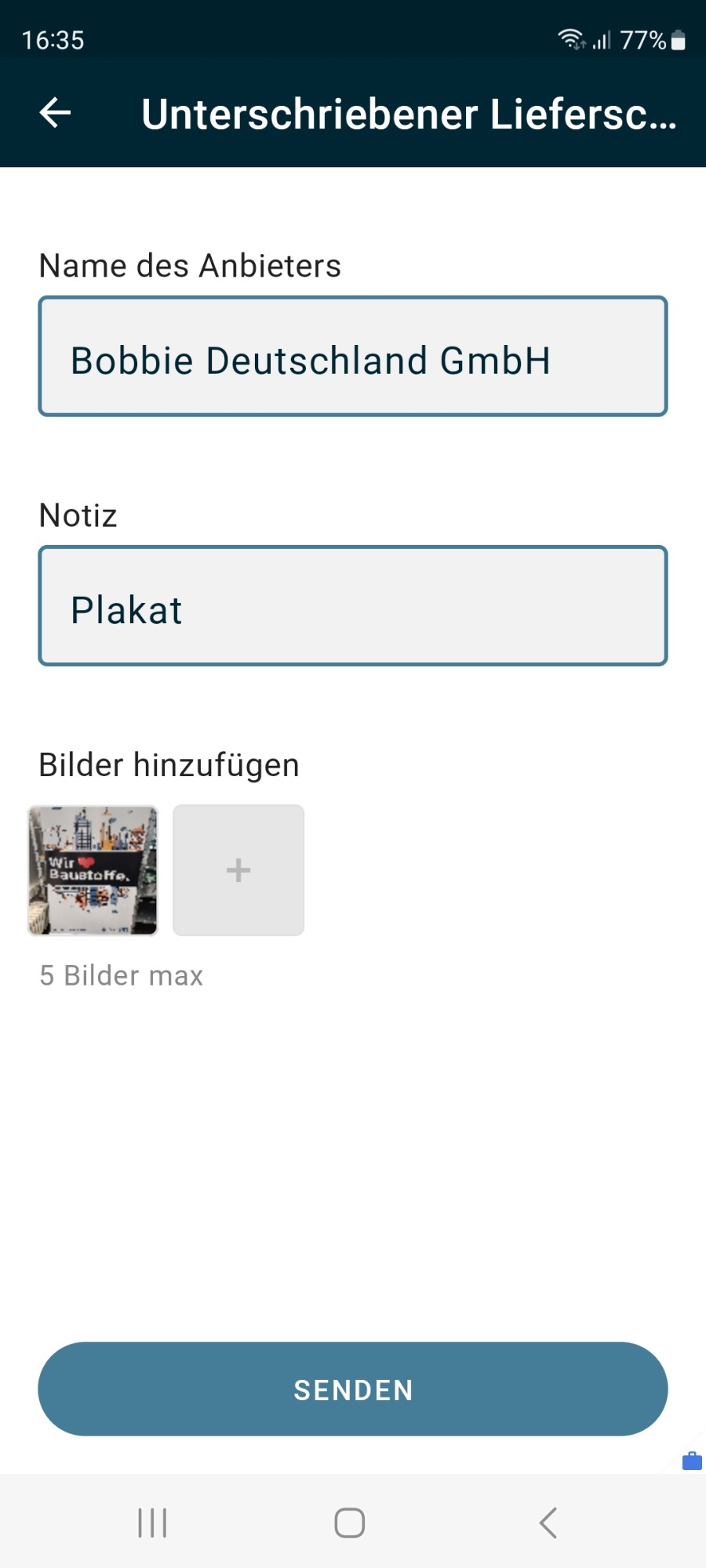The width and height of the screenshot is (706, 1568).
Task: Go to the phone's home screen
Action: 350,1523
